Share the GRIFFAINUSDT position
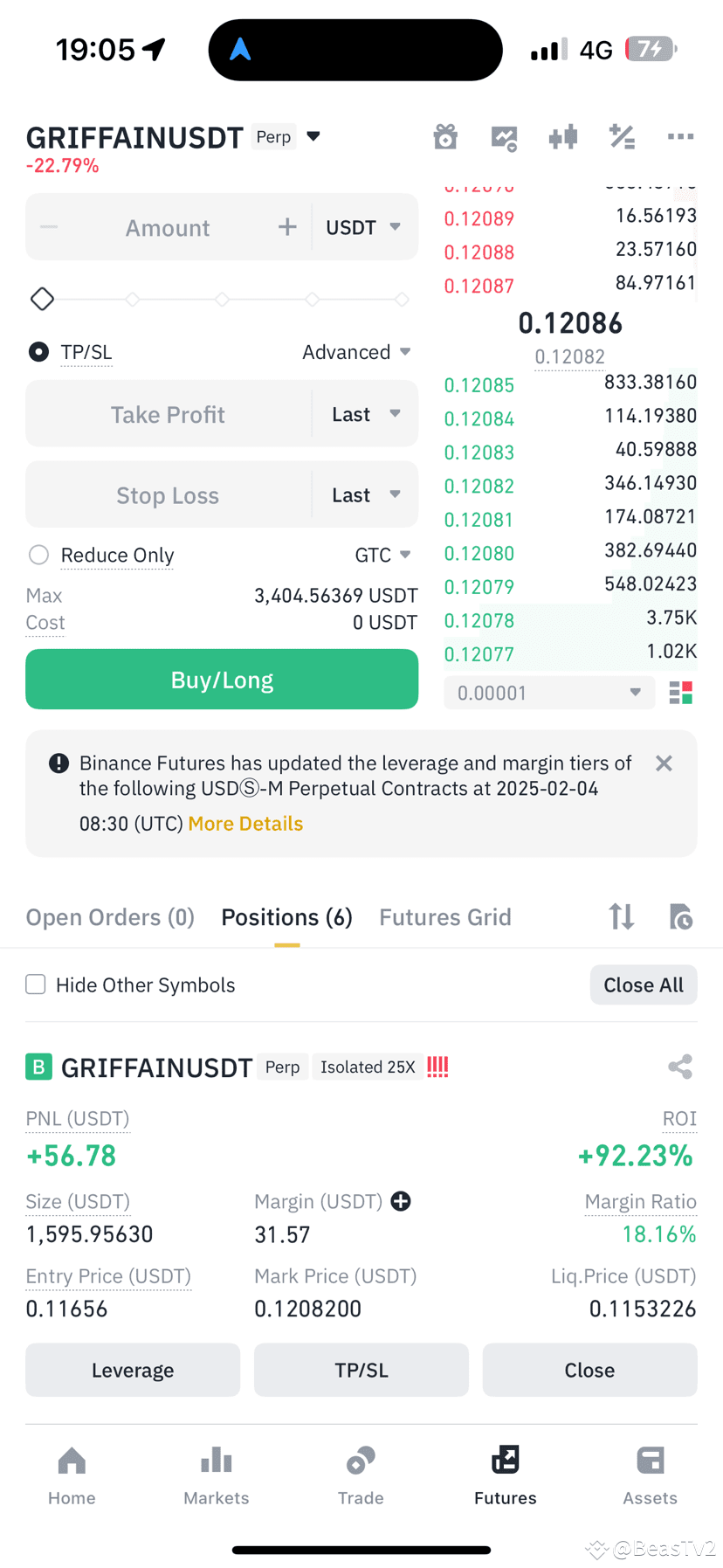The image size is (723, 1568). 680,1067
